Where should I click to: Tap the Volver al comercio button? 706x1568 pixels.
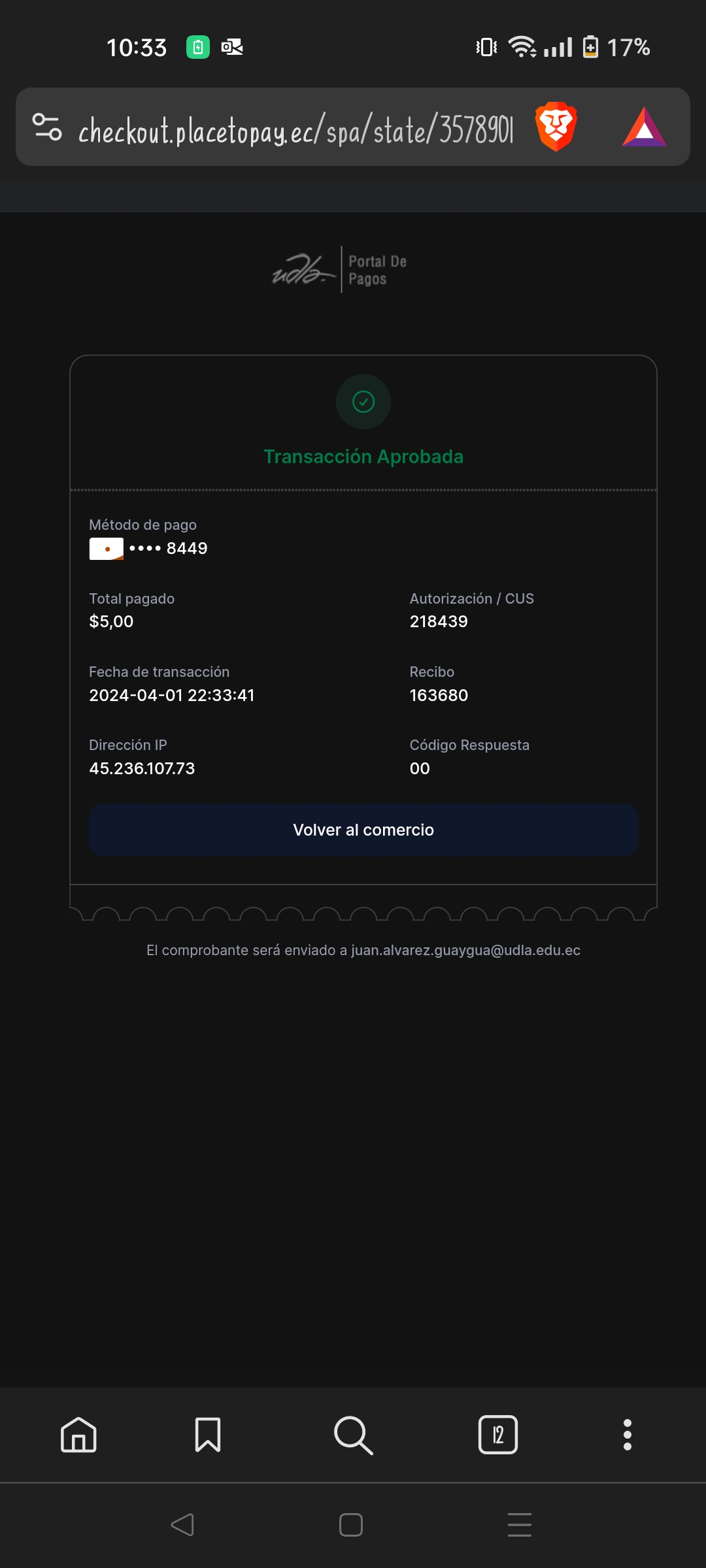pos(363,830)
